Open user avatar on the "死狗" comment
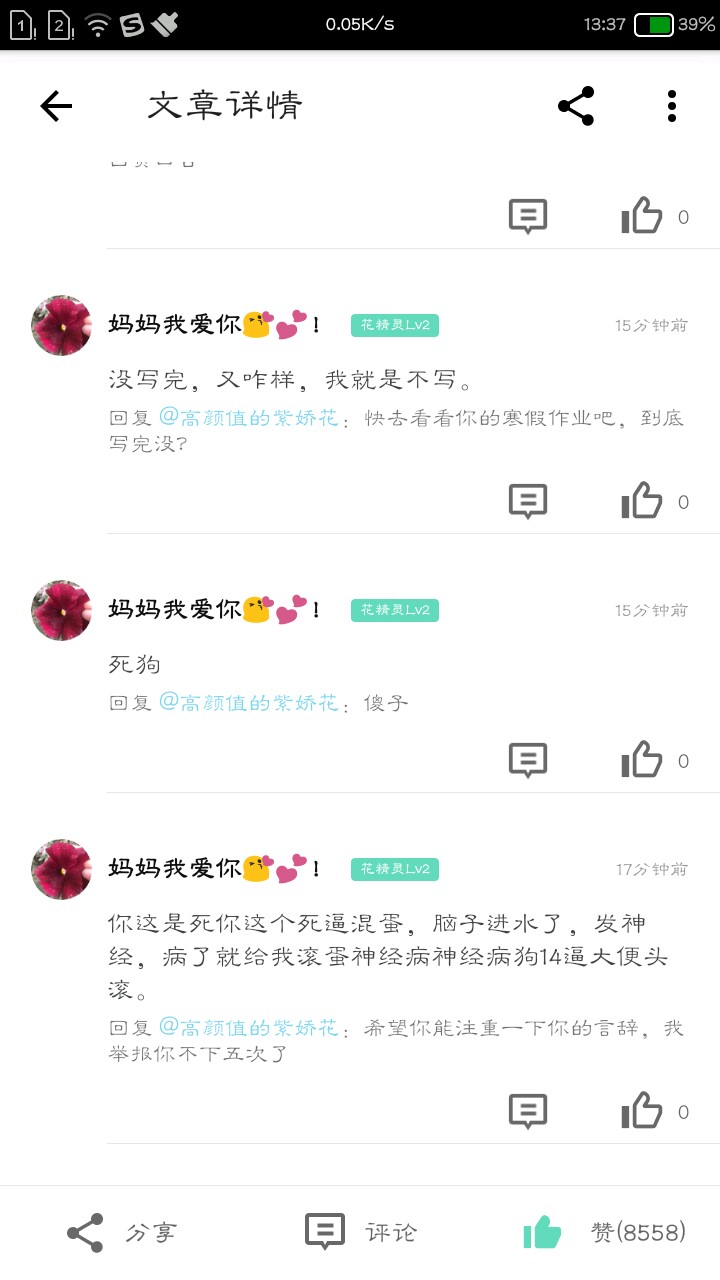 pyautogui.click(x=62, y=610)
